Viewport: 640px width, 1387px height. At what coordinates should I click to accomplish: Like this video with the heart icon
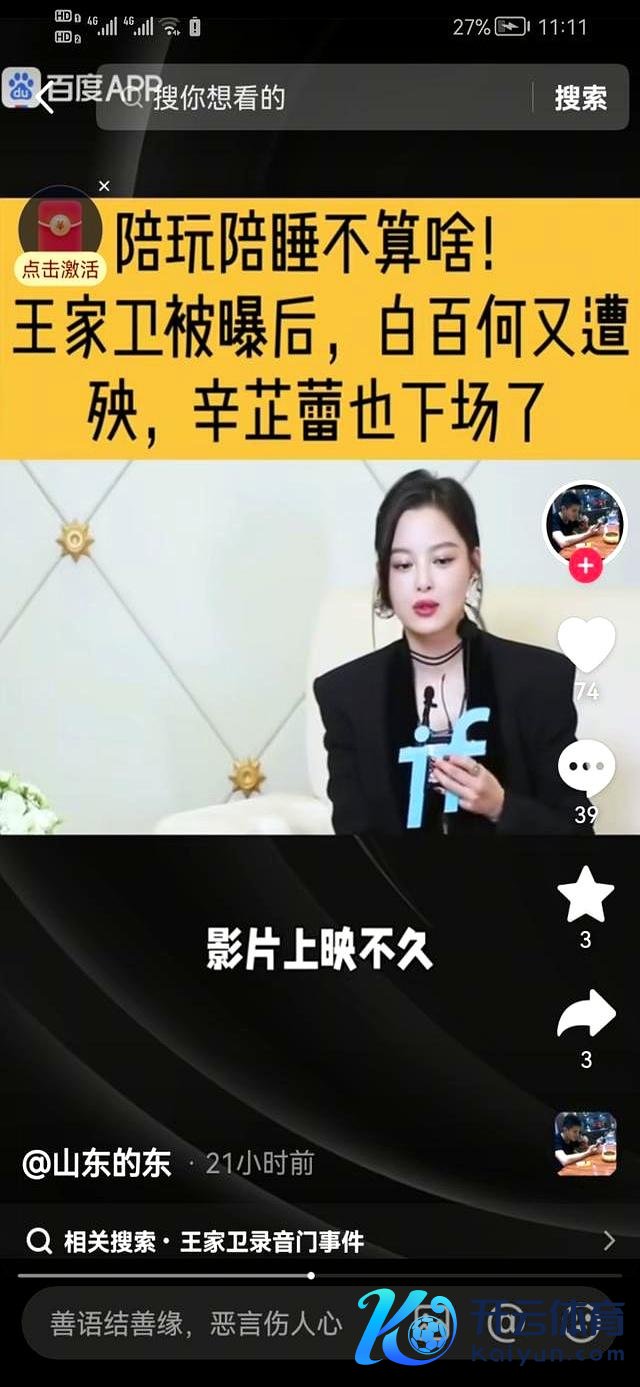point(586,645)
